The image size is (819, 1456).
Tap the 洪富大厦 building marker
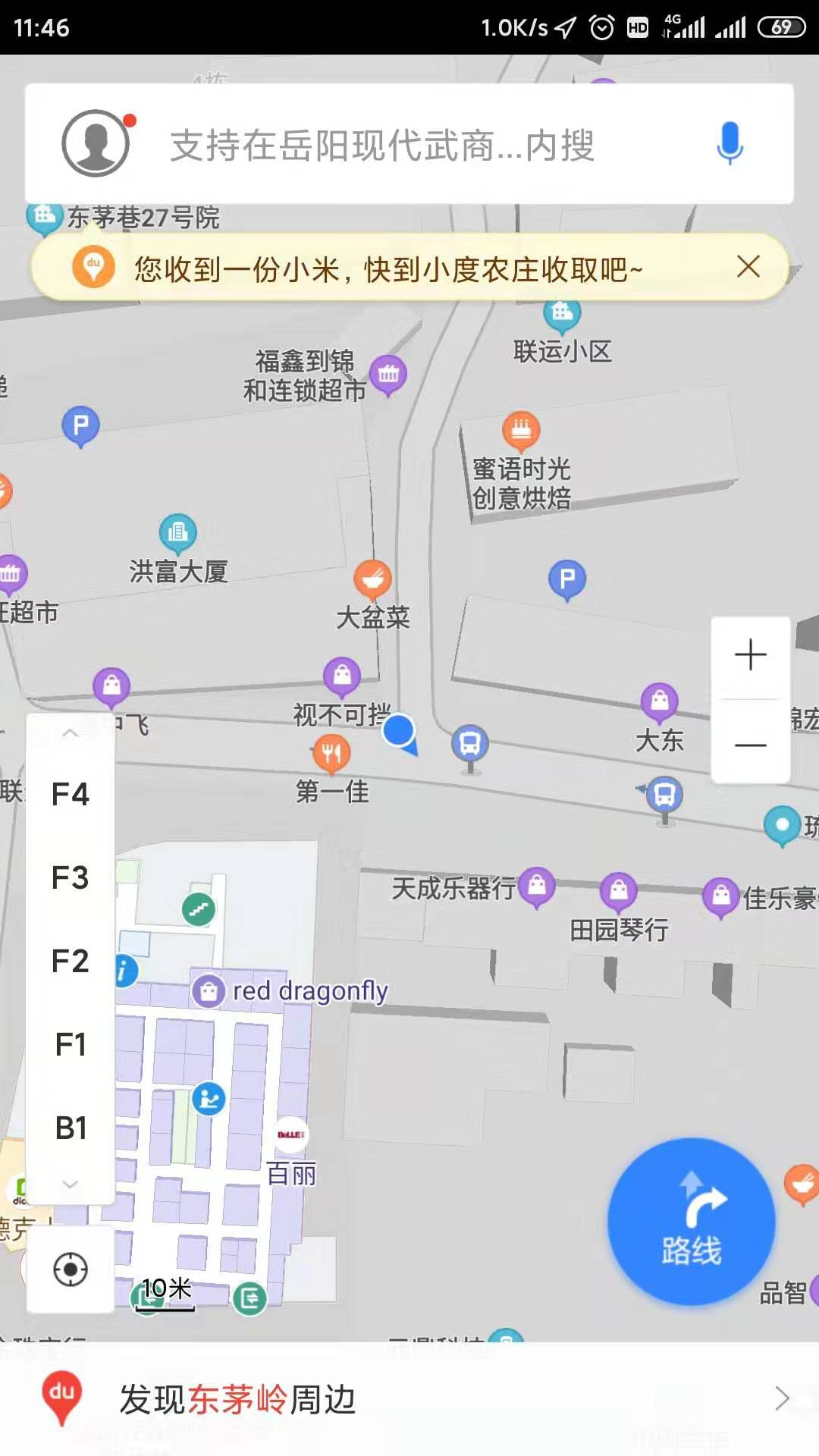(x=177, y=534)
